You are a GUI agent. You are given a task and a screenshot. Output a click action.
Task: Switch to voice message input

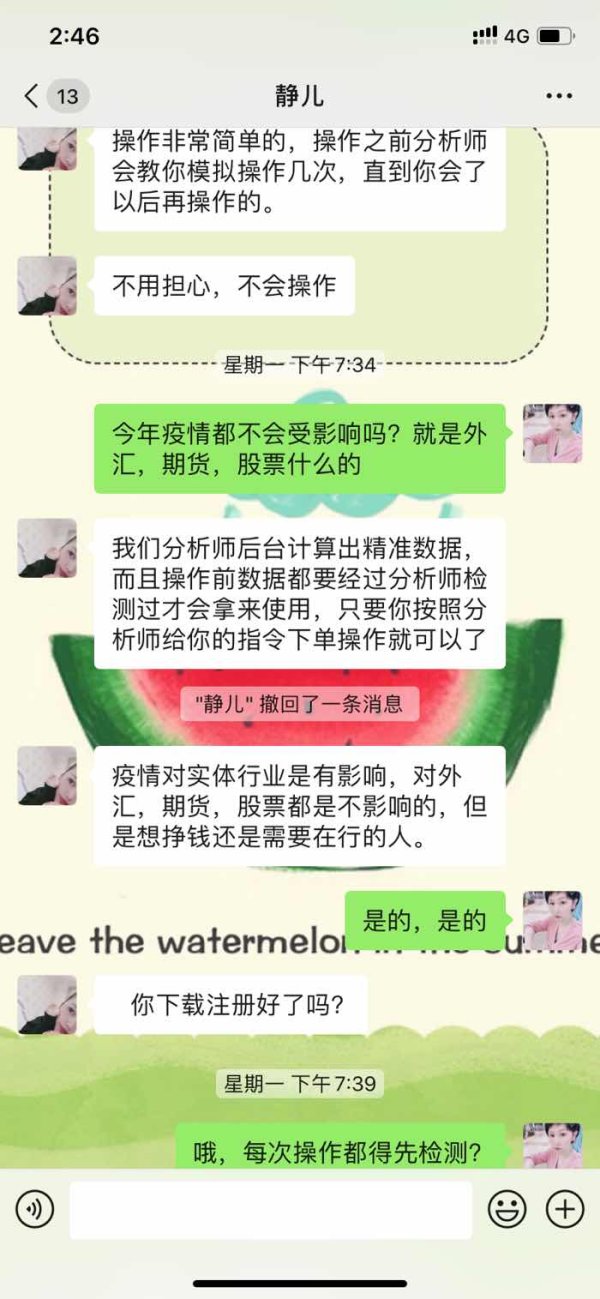pos(35,1210)
